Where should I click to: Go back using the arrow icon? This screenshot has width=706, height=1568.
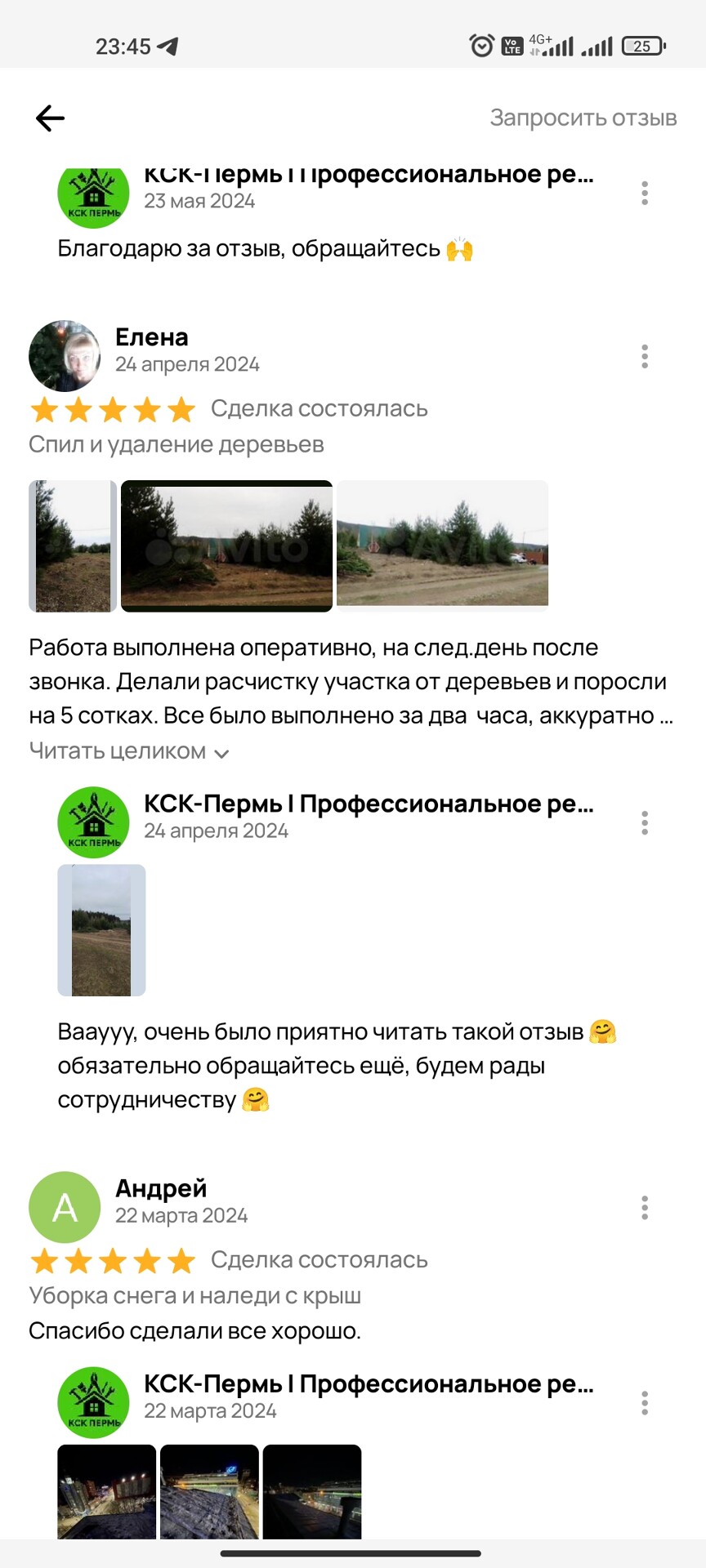click(x=50, y=118)
